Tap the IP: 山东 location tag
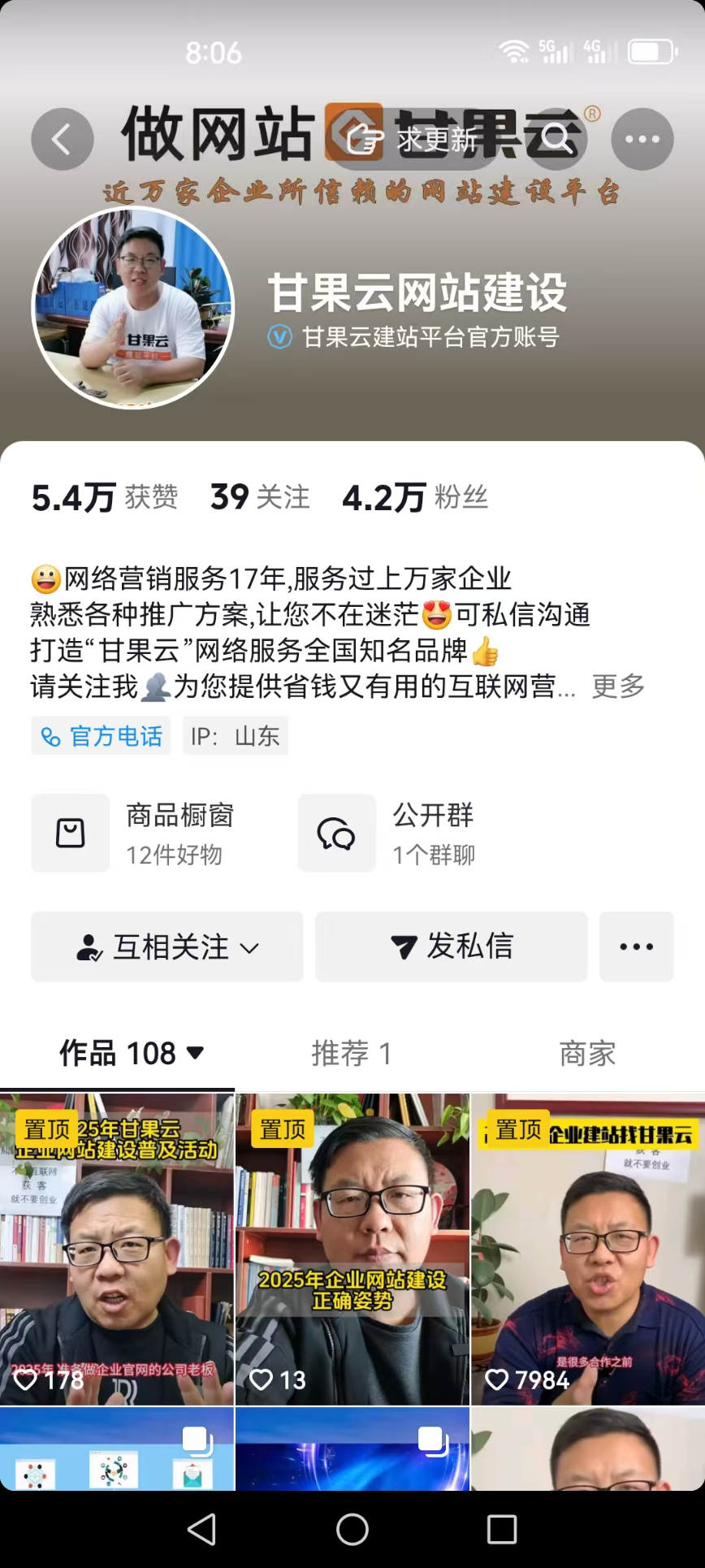 click(x=235, y=735)
